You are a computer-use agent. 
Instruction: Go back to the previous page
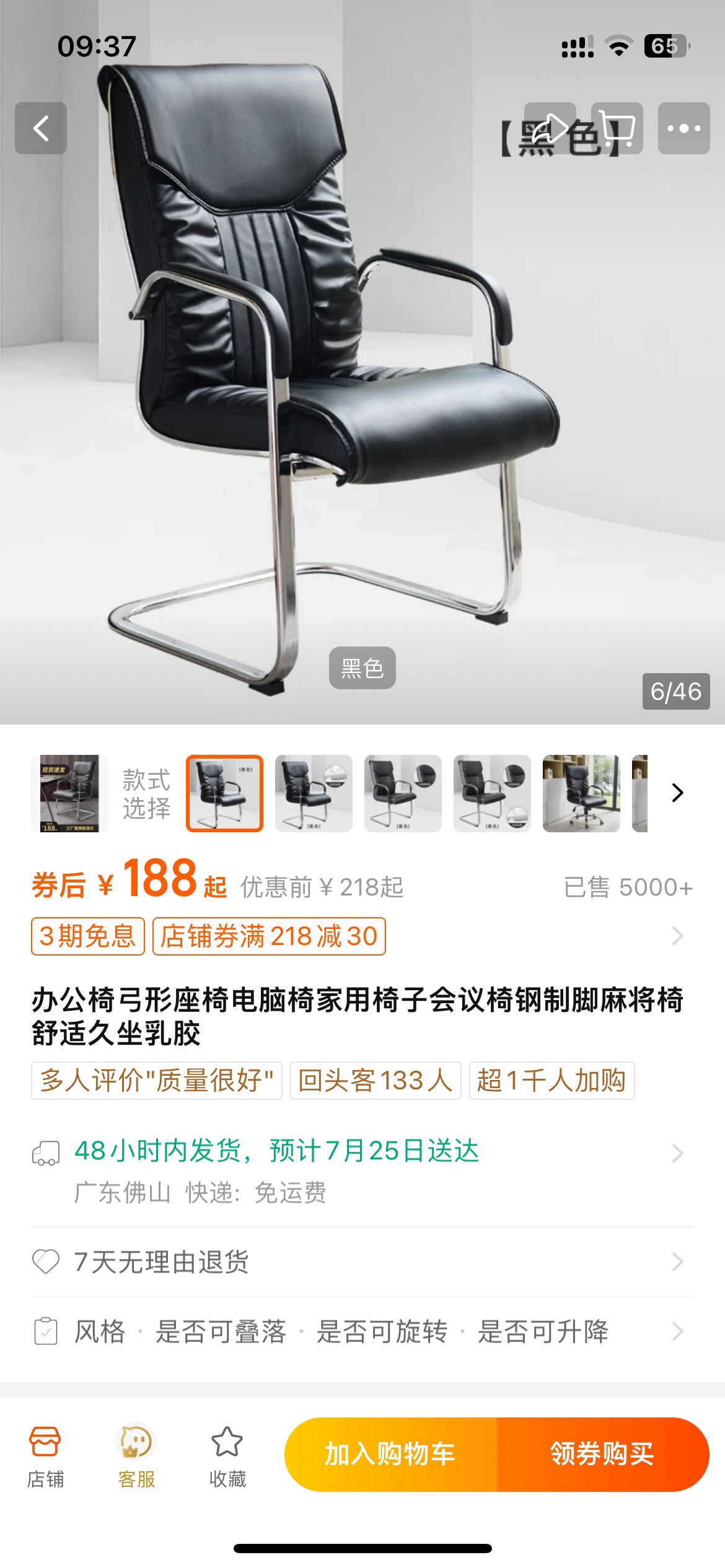click(x=41, y=128)
